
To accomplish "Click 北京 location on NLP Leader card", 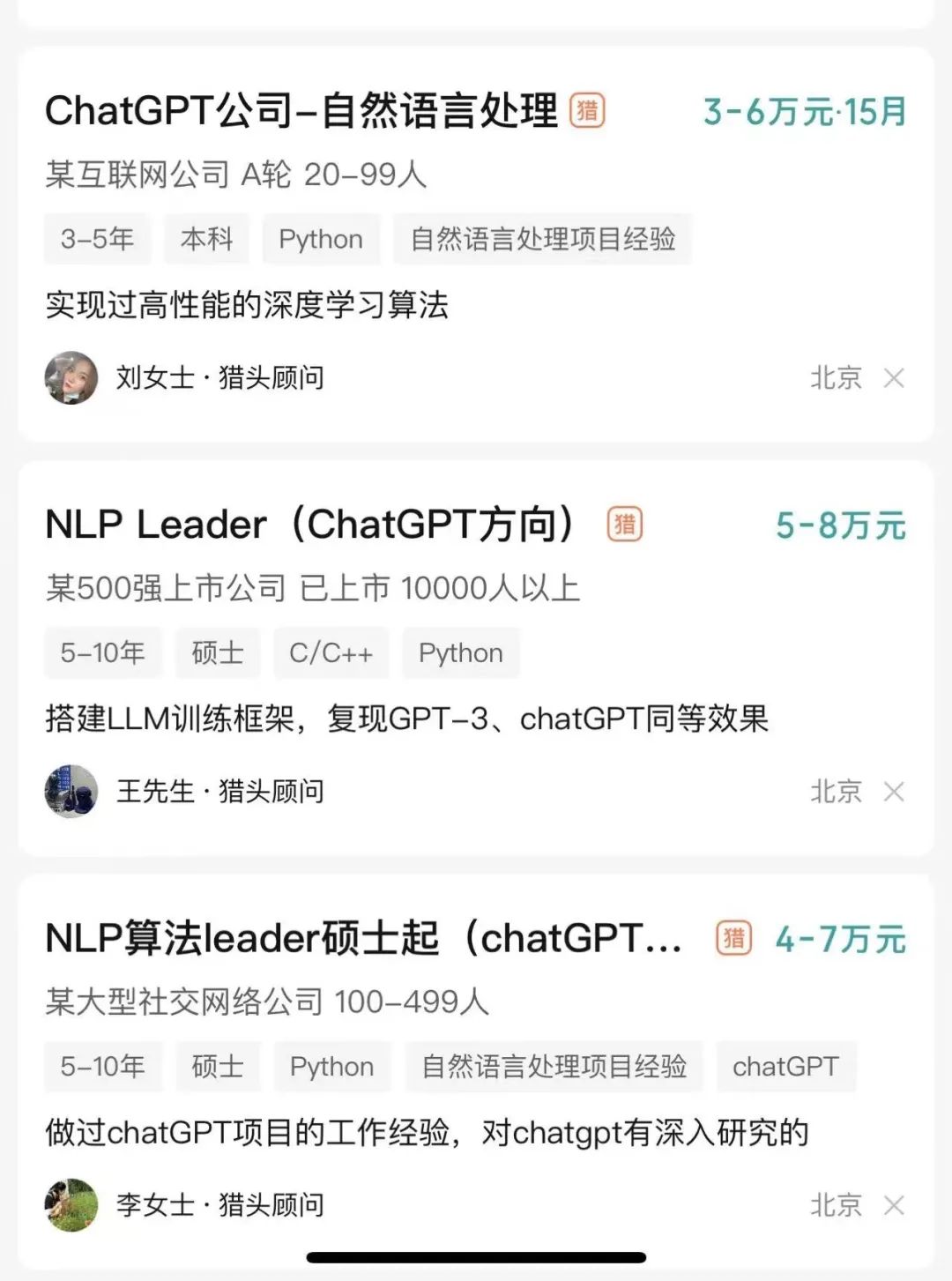I will [x=836, y=791].
